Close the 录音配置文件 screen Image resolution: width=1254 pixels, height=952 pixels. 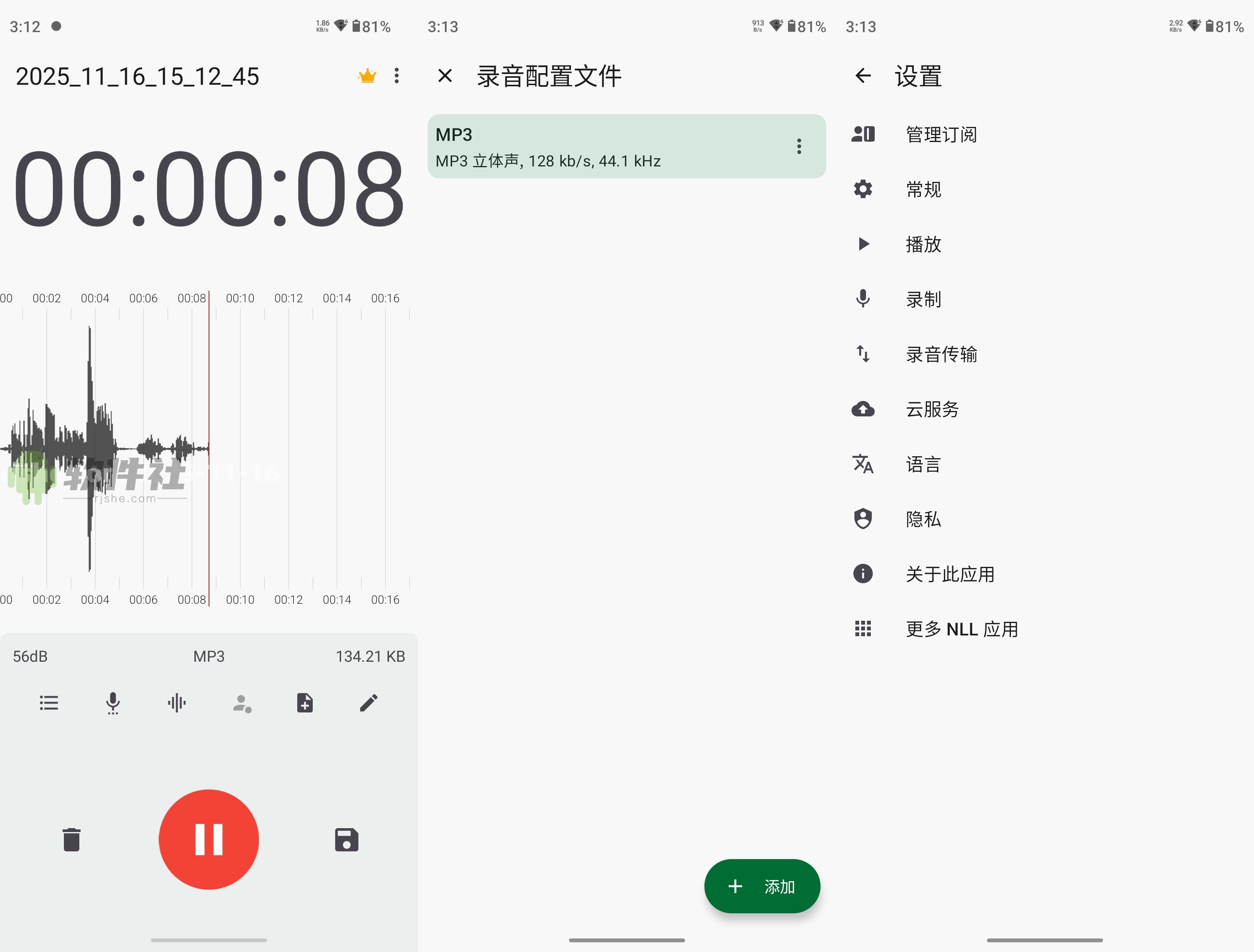(x=445, y=76)
